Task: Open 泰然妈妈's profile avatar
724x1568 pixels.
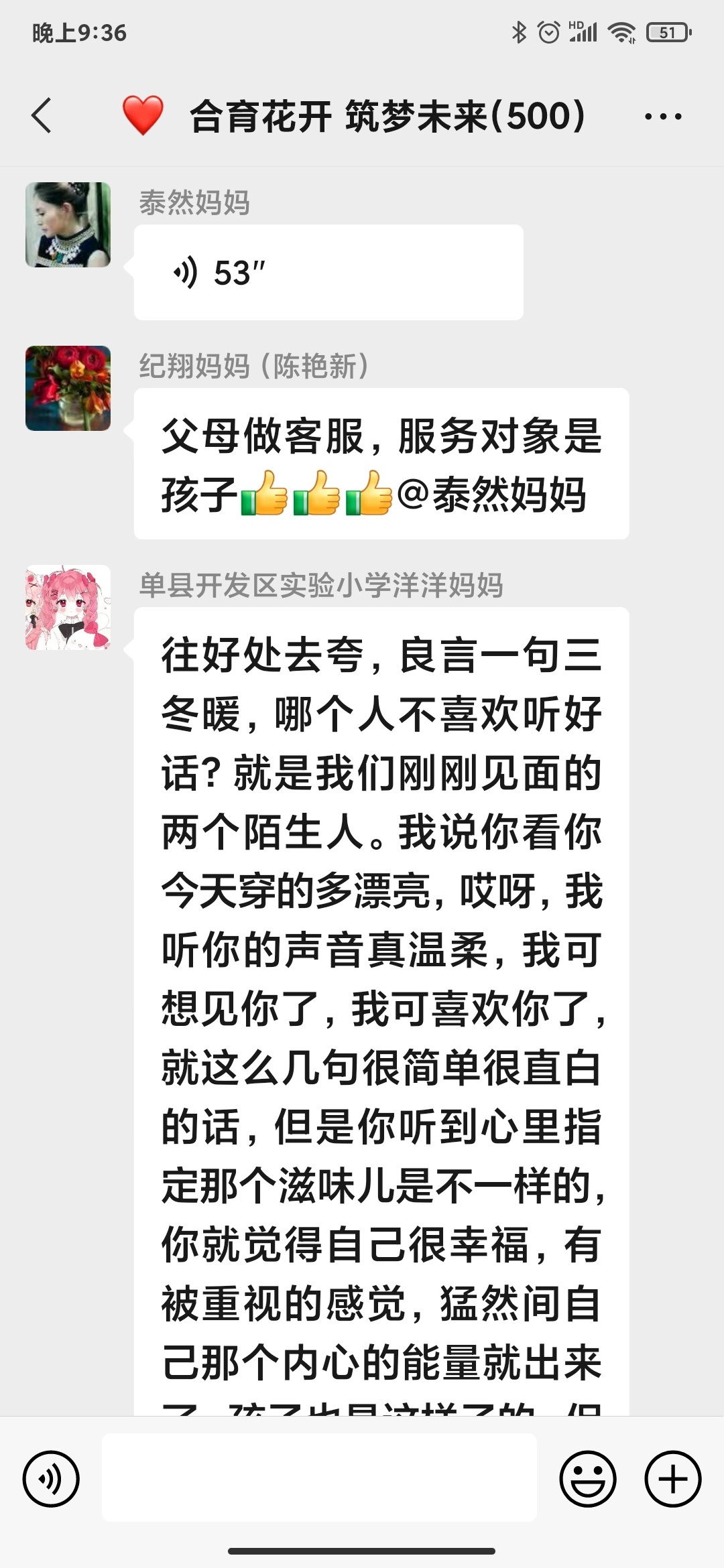Action: (x=68, y=225)
